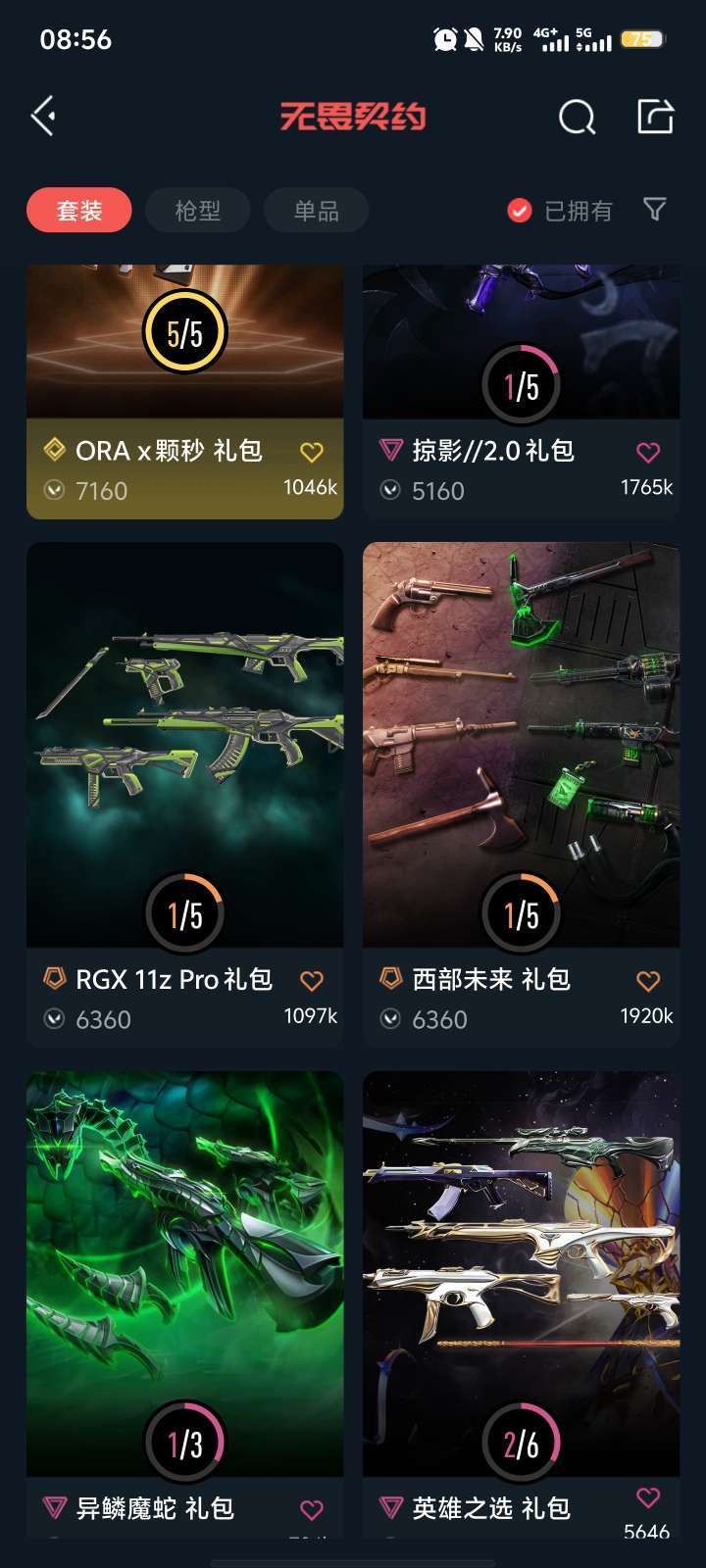Tap the share icon in the top right
Screen dimensions: 706x1568
[655, 116]
